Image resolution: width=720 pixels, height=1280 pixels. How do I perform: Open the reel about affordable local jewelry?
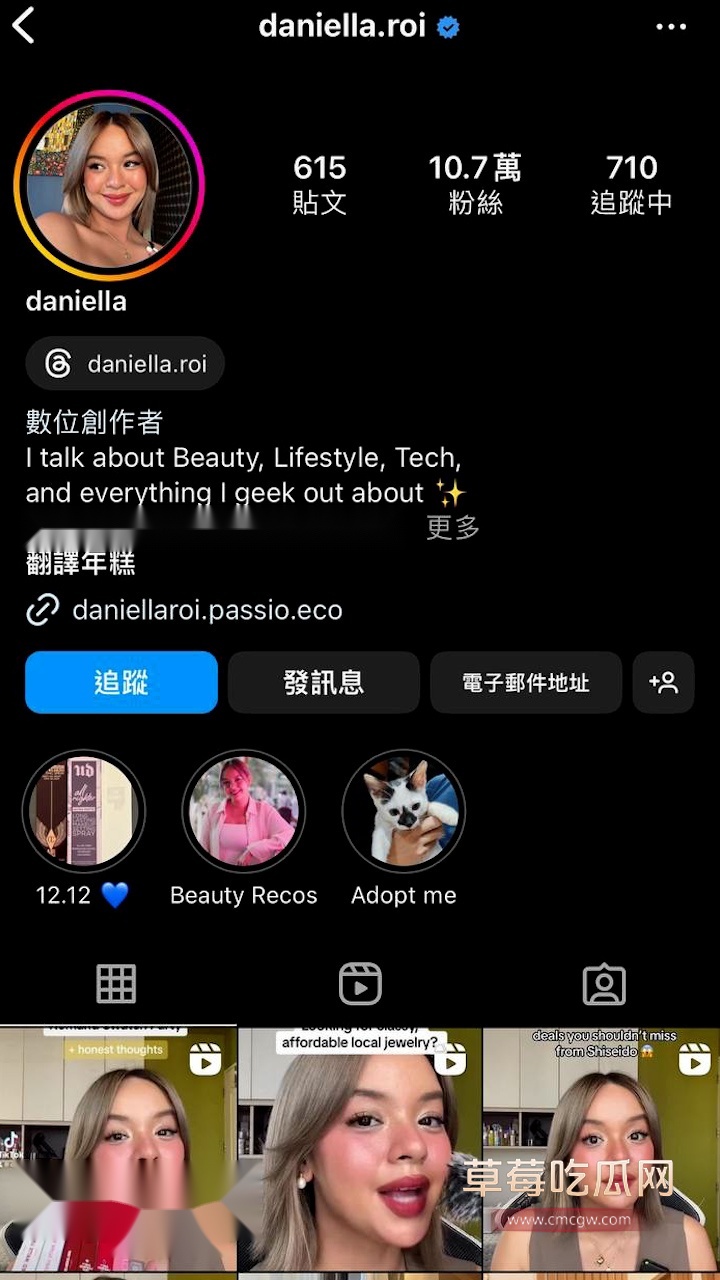coord(360,1150)
